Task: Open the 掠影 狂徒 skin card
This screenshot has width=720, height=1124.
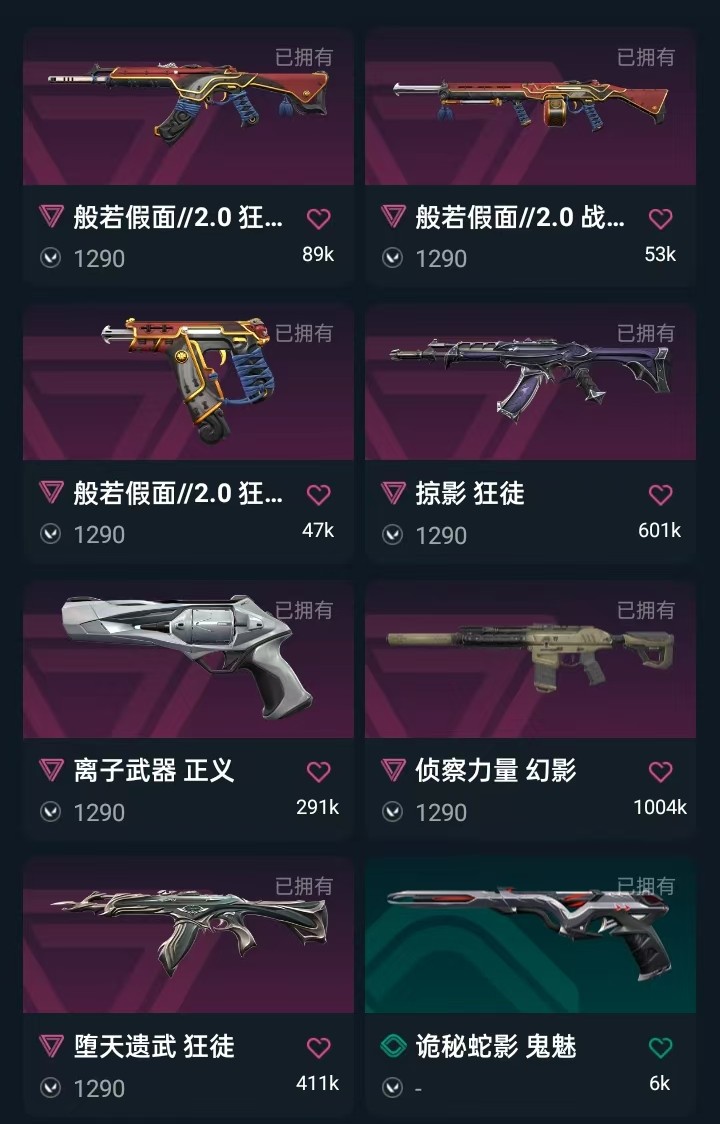Action: coord(530,386)
